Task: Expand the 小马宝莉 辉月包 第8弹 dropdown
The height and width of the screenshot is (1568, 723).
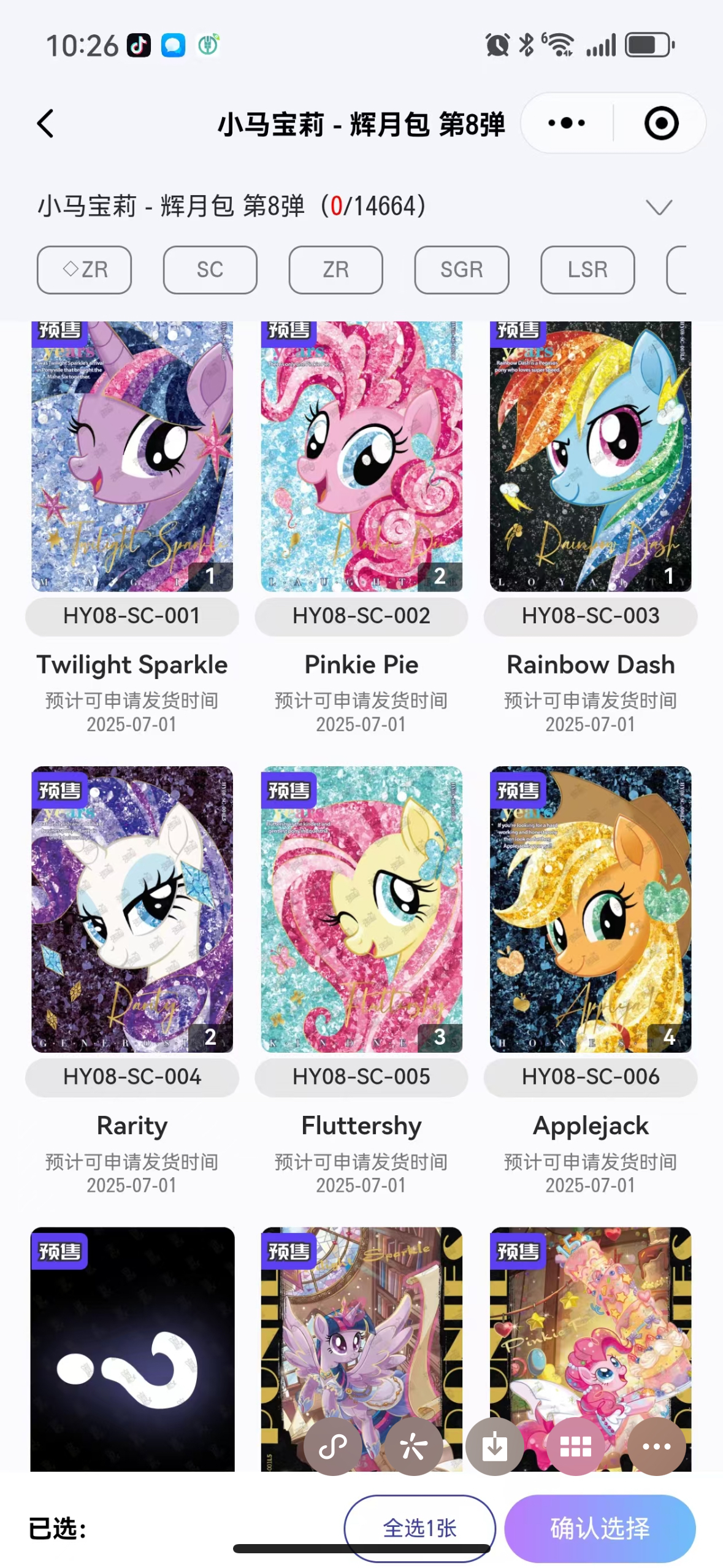Action: (659, 207)
